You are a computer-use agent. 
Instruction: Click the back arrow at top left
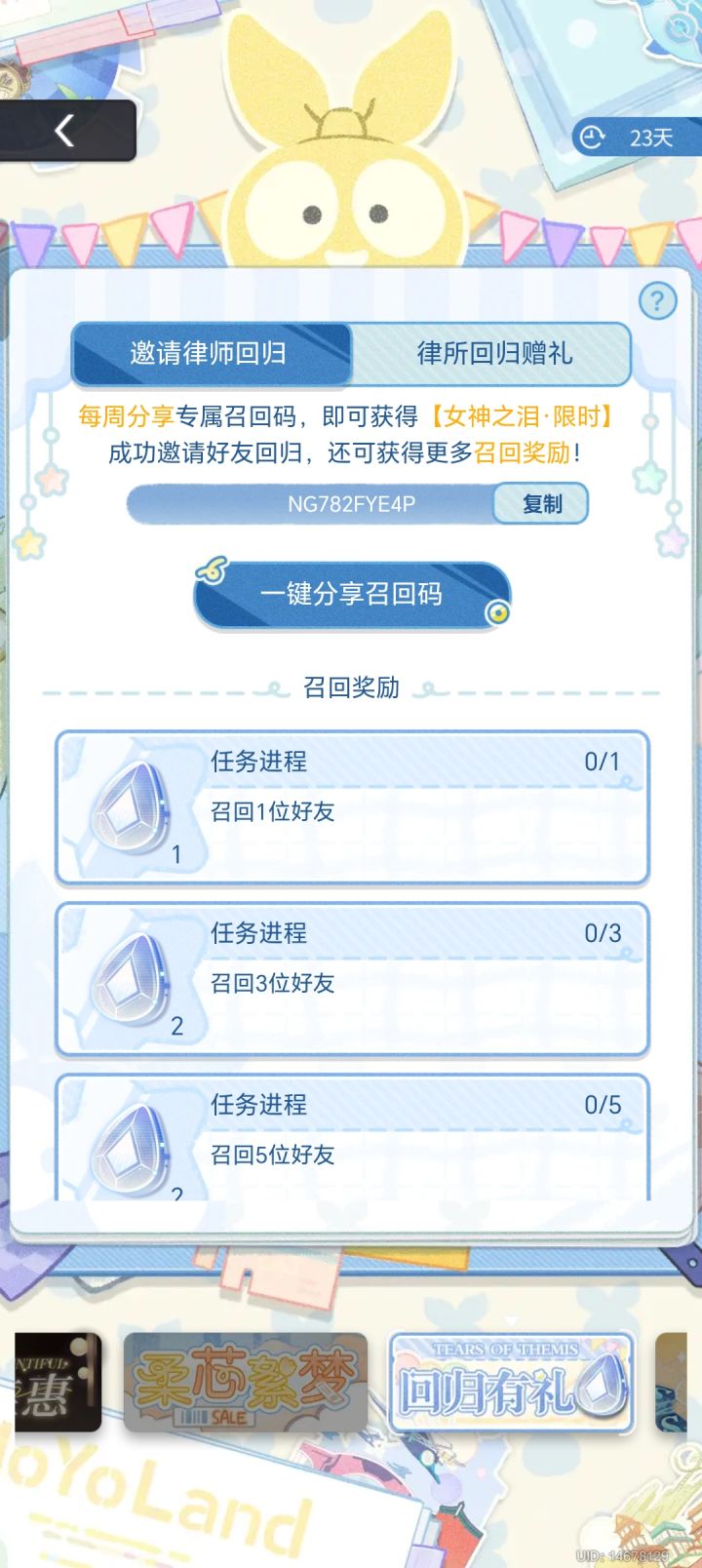64,128
